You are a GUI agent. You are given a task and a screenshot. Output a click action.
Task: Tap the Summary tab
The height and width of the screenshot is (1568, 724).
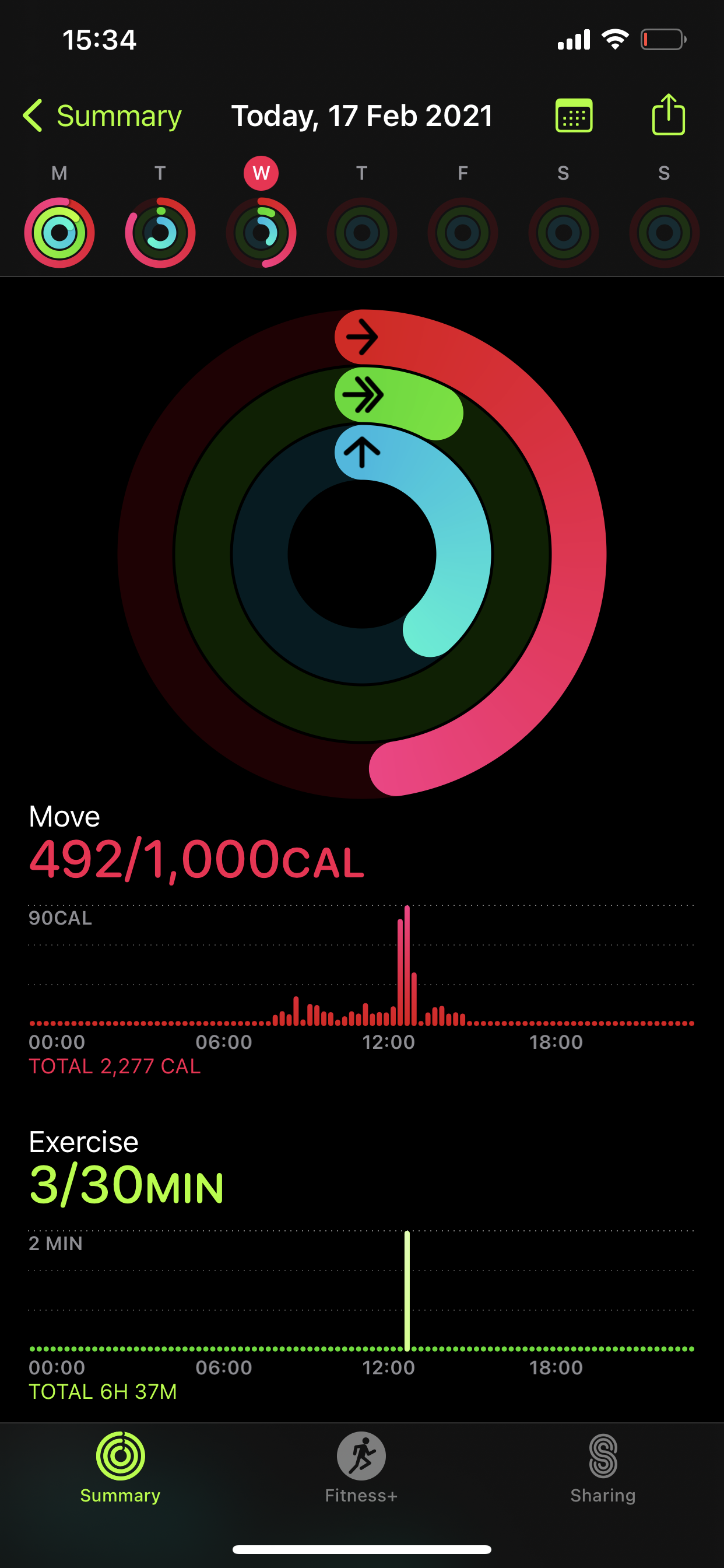tap(121, 1468)
